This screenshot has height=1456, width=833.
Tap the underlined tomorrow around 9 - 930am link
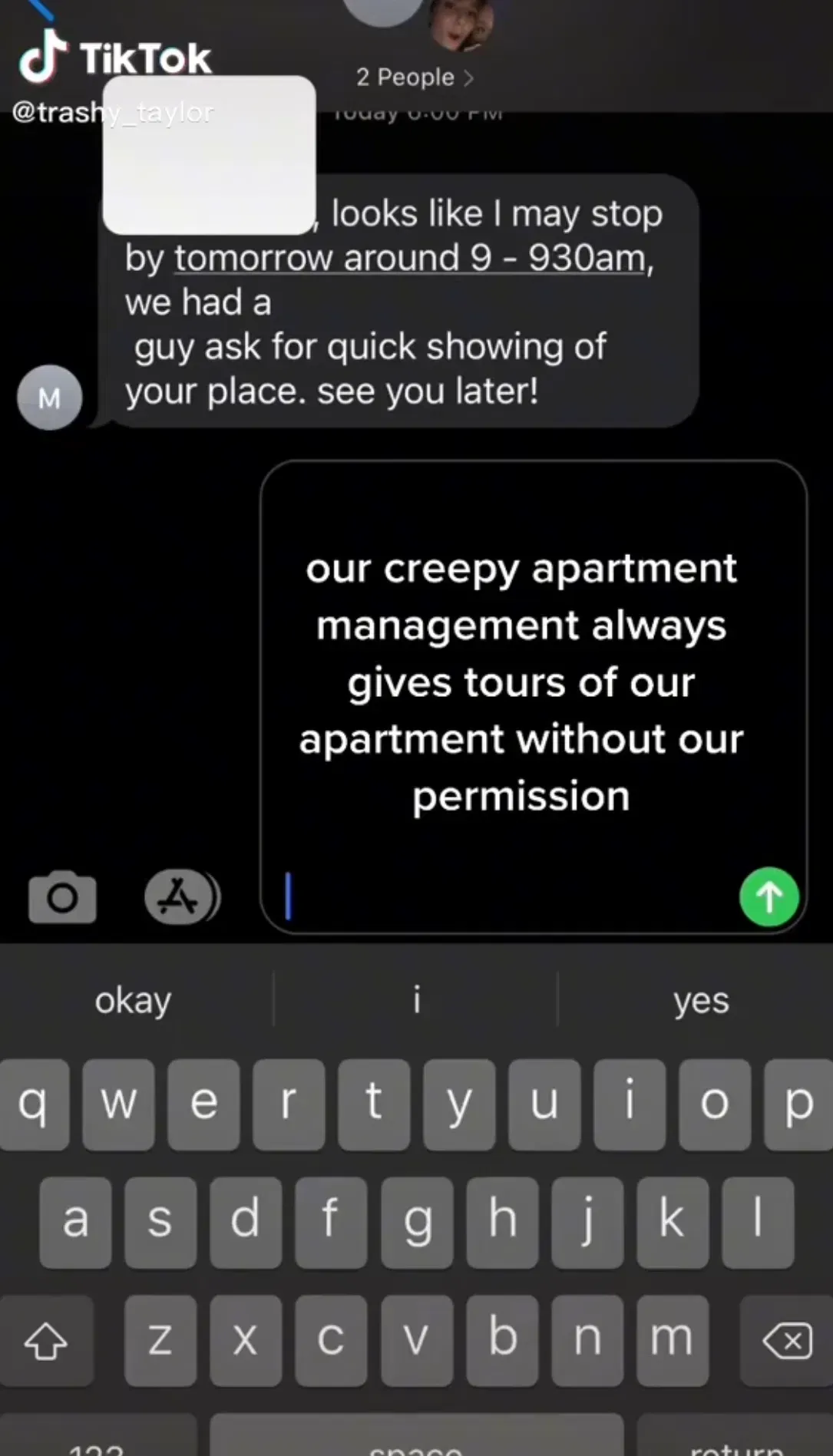click(x=411, y=258)
